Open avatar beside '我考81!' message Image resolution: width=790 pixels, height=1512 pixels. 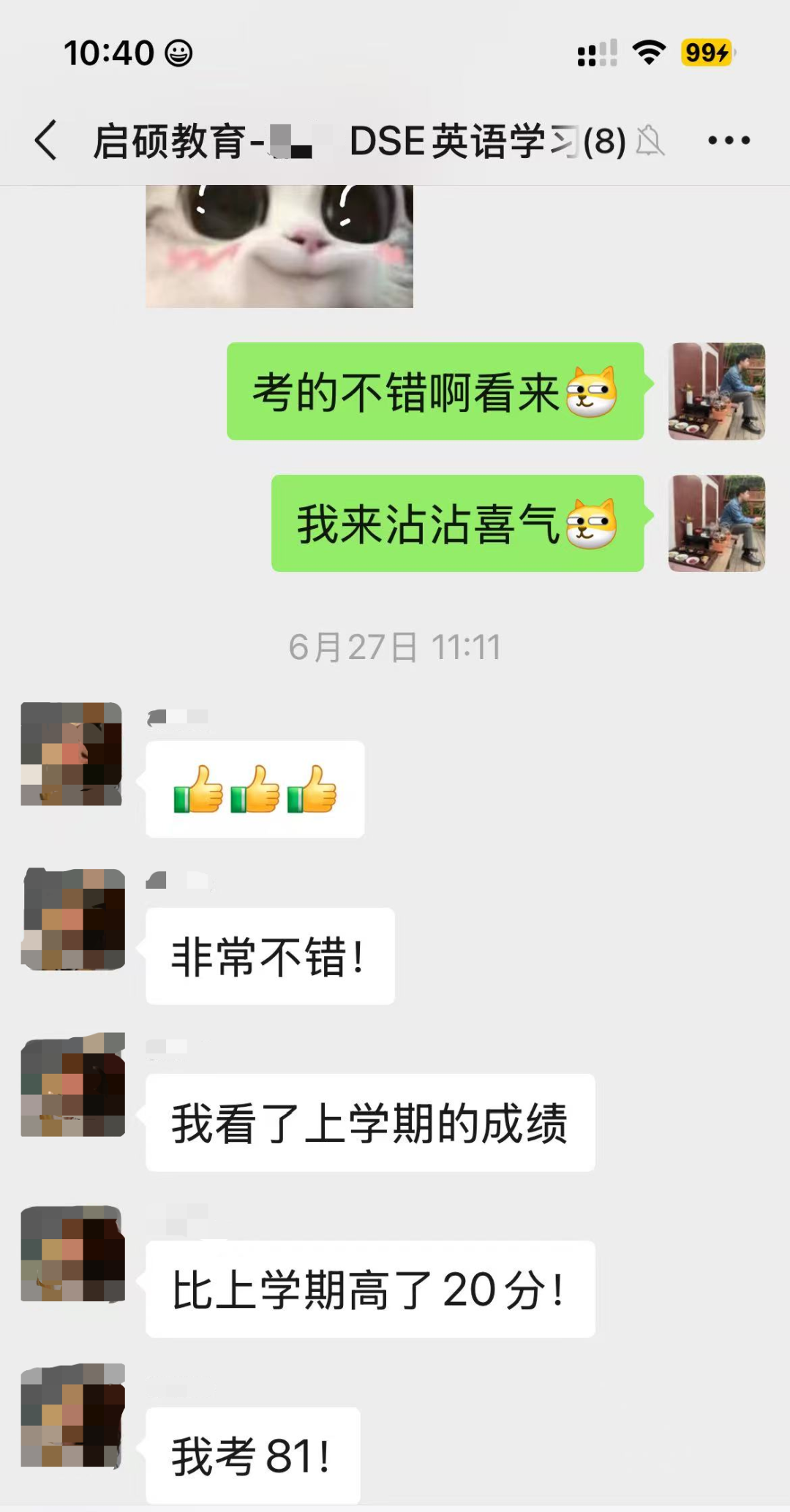[x=73, y=1415]
